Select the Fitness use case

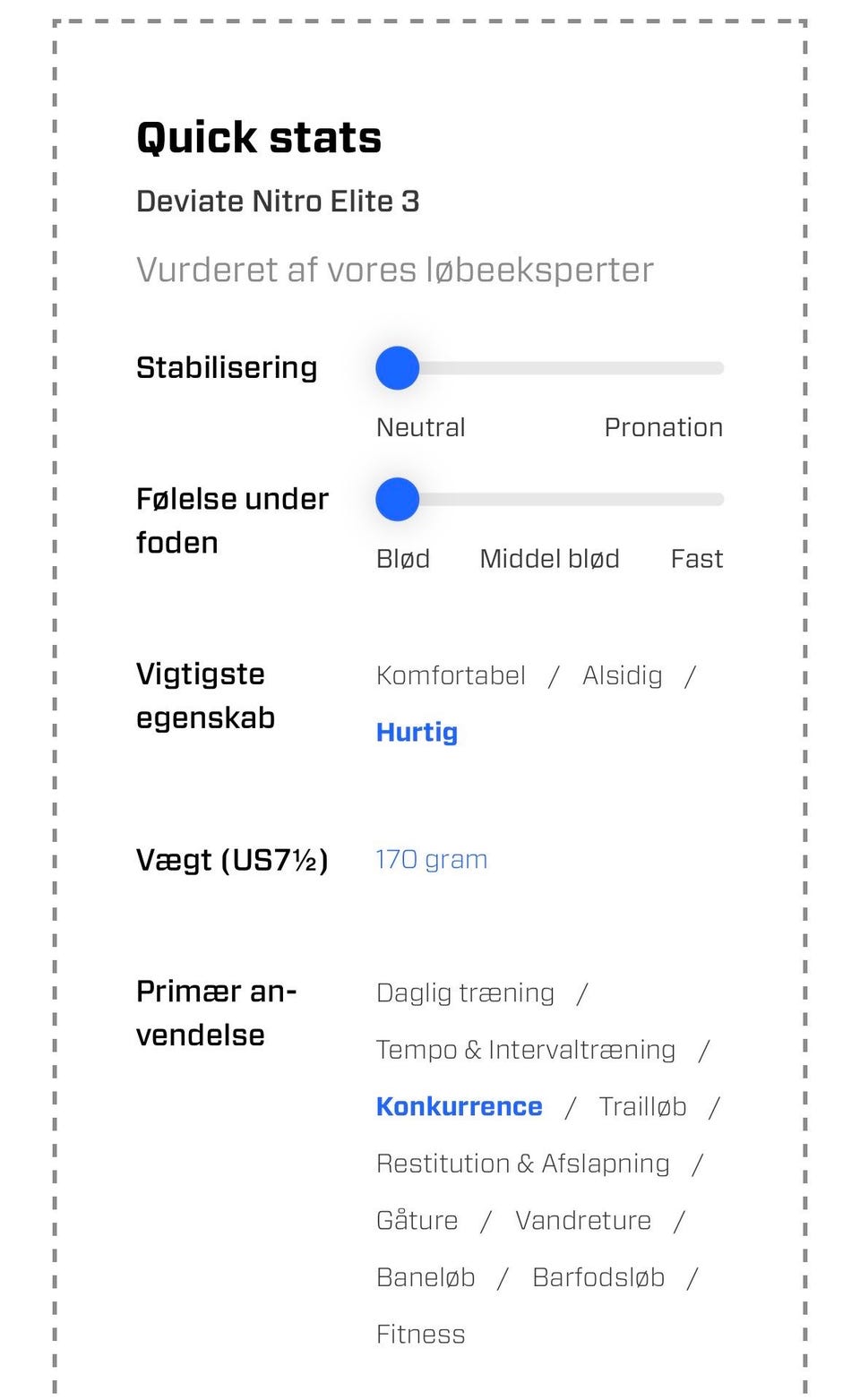point(421,1335)
